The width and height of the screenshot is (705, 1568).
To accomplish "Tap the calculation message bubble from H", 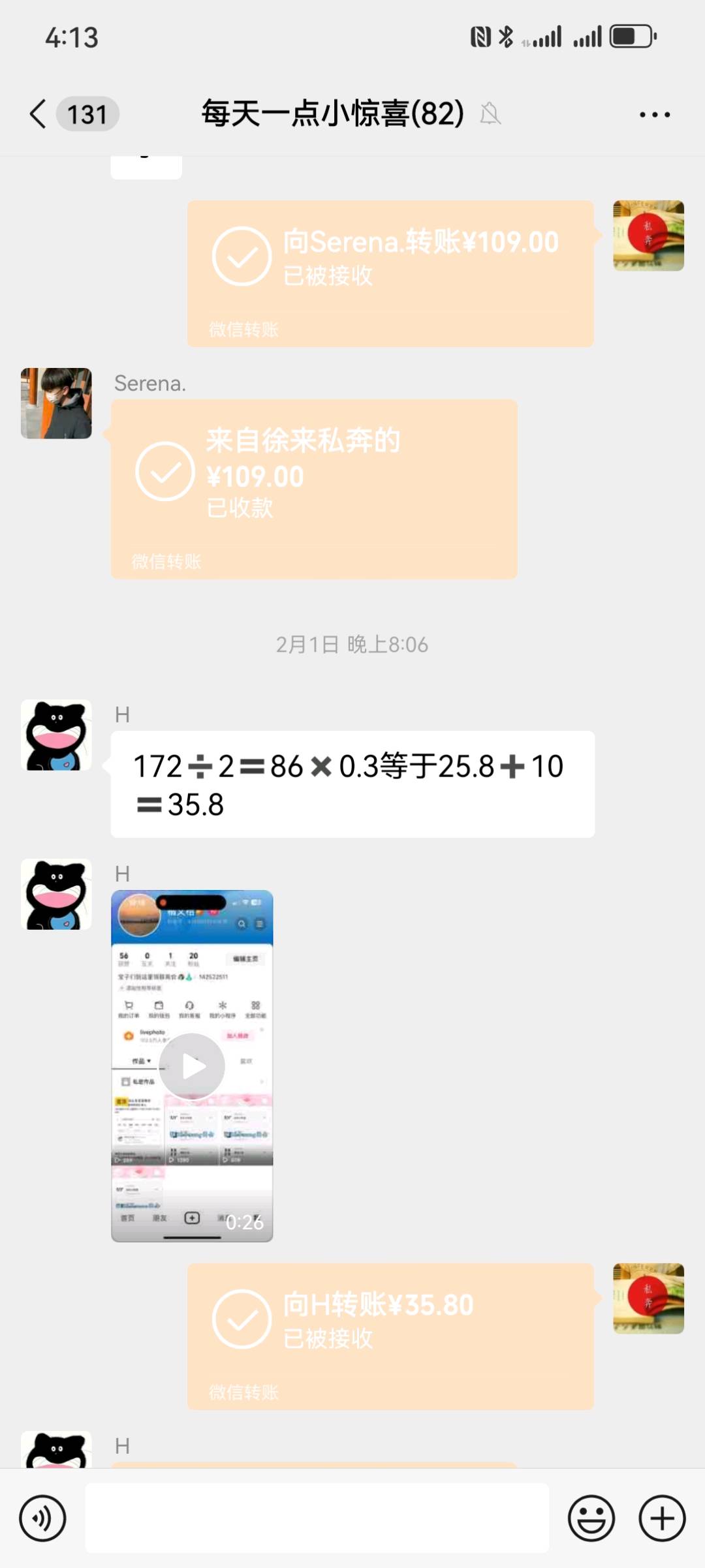I will (352, 783).
